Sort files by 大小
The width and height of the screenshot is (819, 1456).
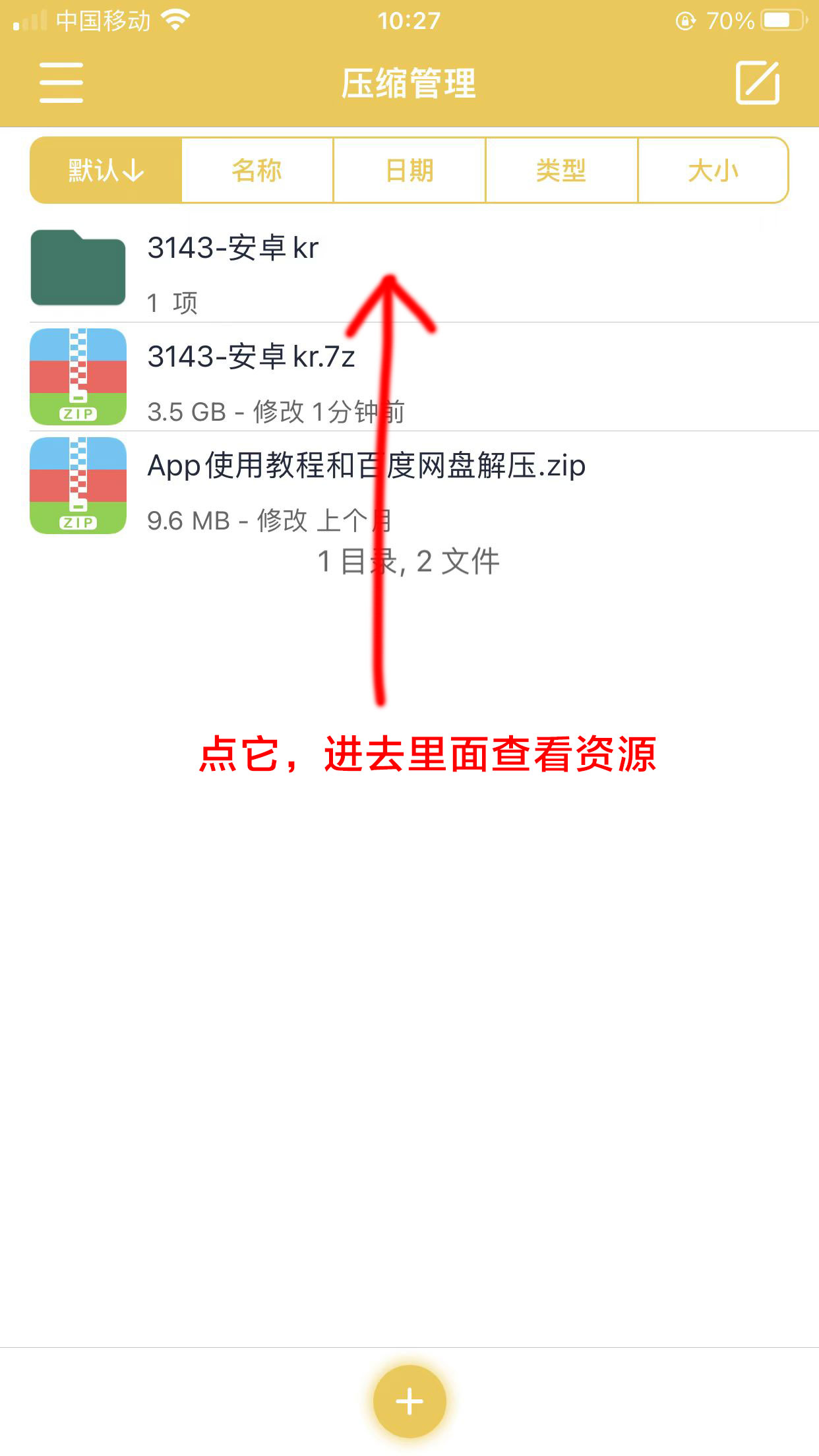(x=713, y=171)
